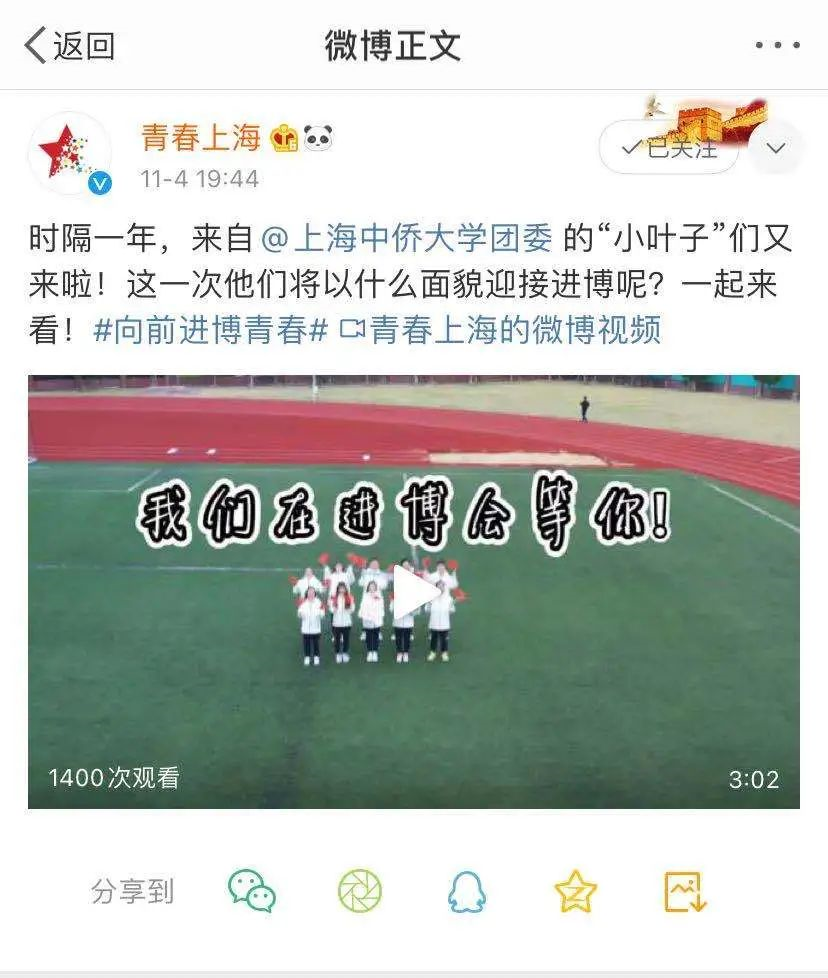Open 青春上海 profile avatar
Viewport: 828px width, 978px height.
(x=69, y=152)
